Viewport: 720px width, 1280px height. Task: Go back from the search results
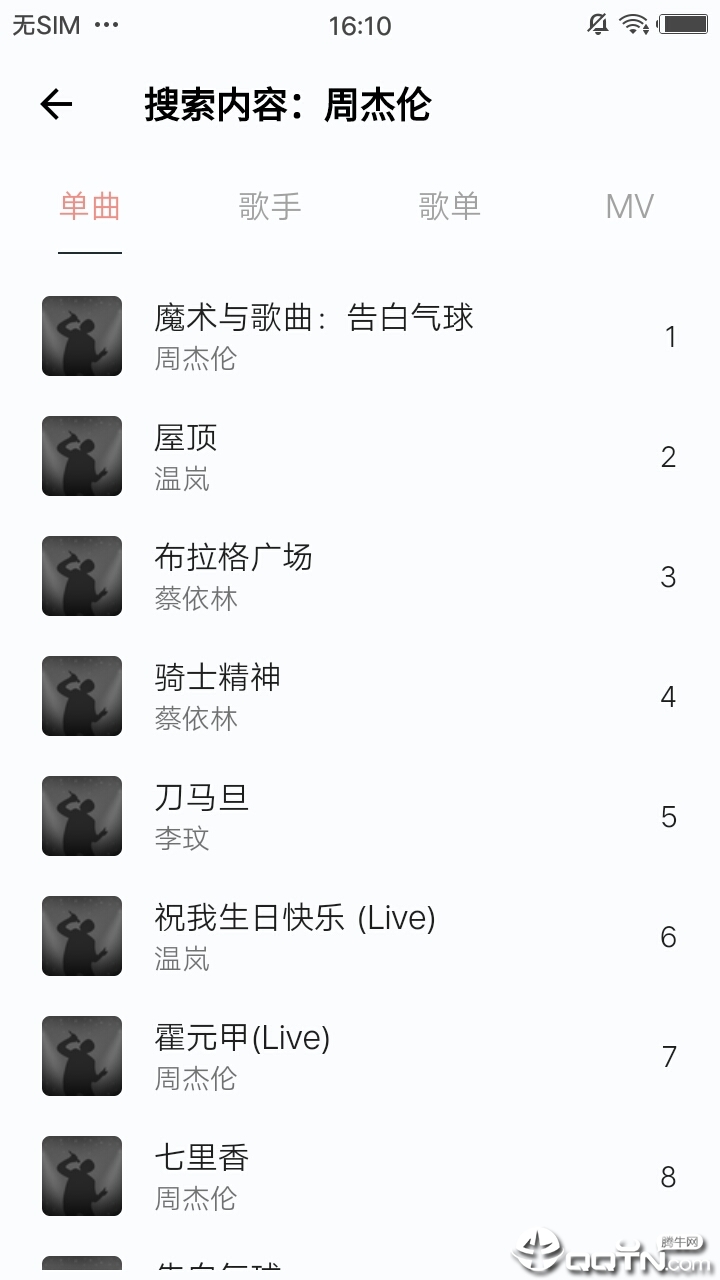click(56, 104)
